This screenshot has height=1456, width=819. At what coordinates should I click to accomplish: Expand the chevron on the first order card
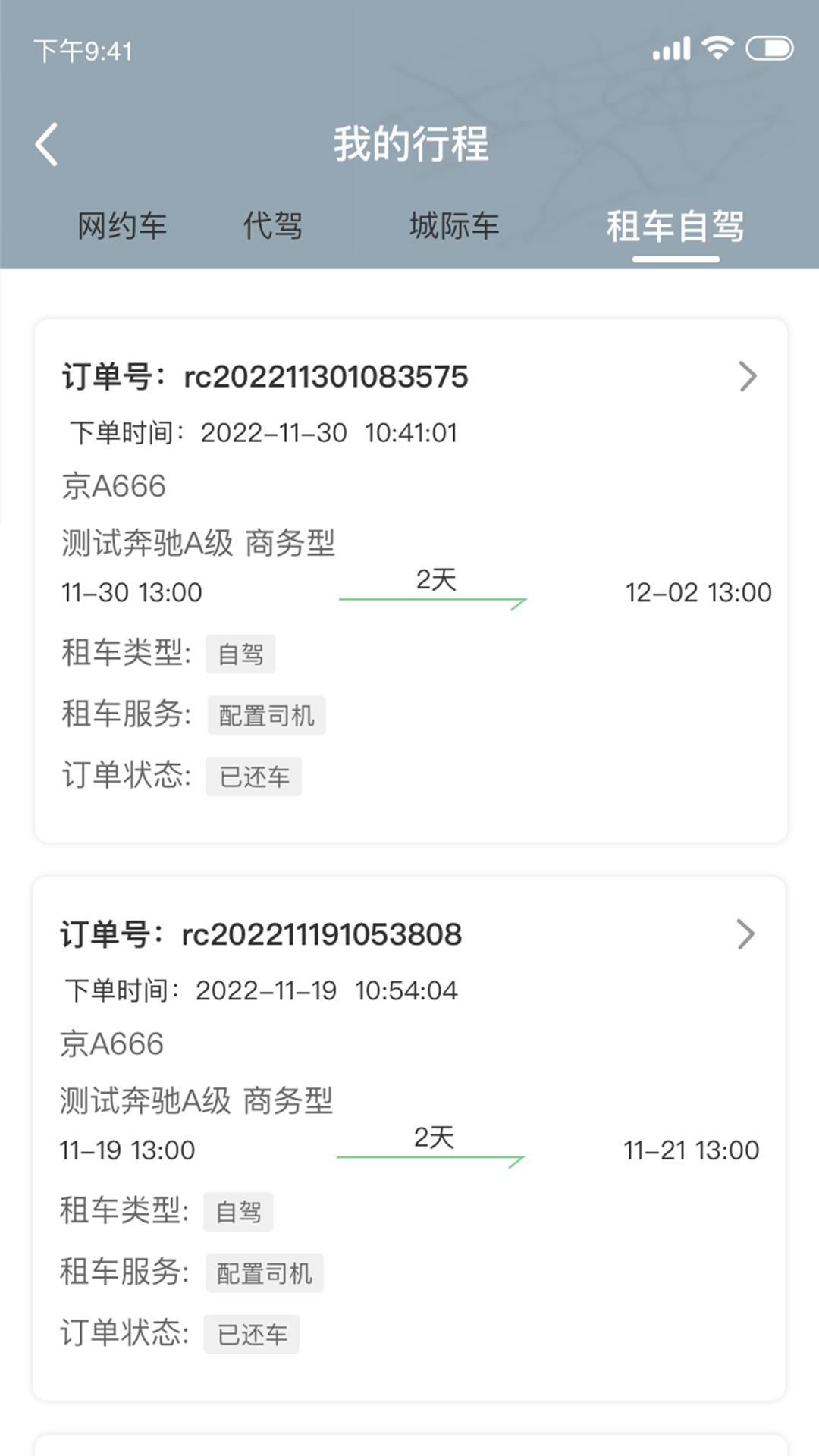tap(746, 377)
